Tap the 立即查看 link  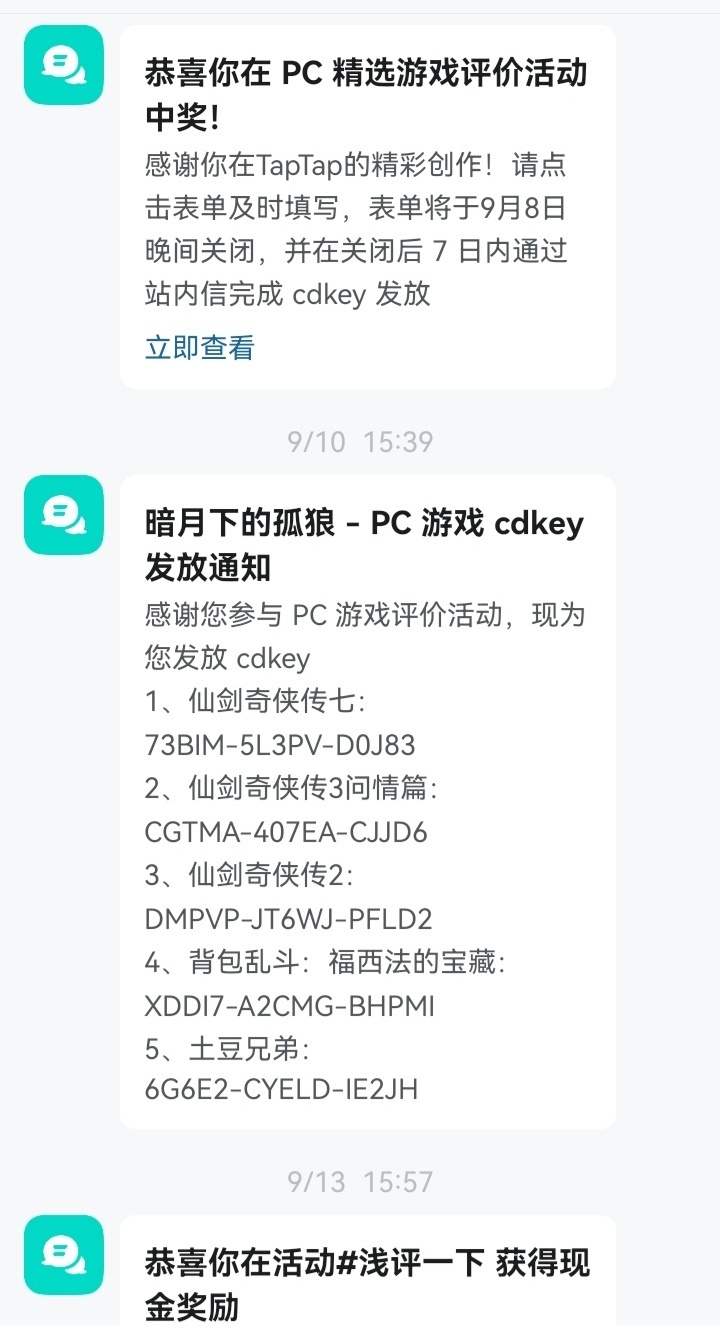[x=200, y=348]
